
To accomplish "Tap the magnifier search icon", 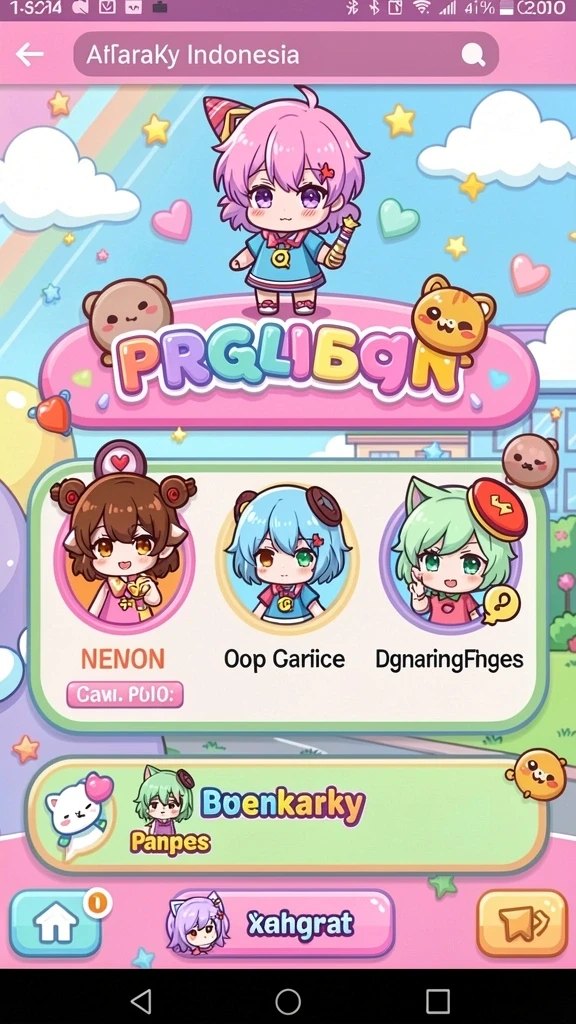I will (x=473, y=56).
